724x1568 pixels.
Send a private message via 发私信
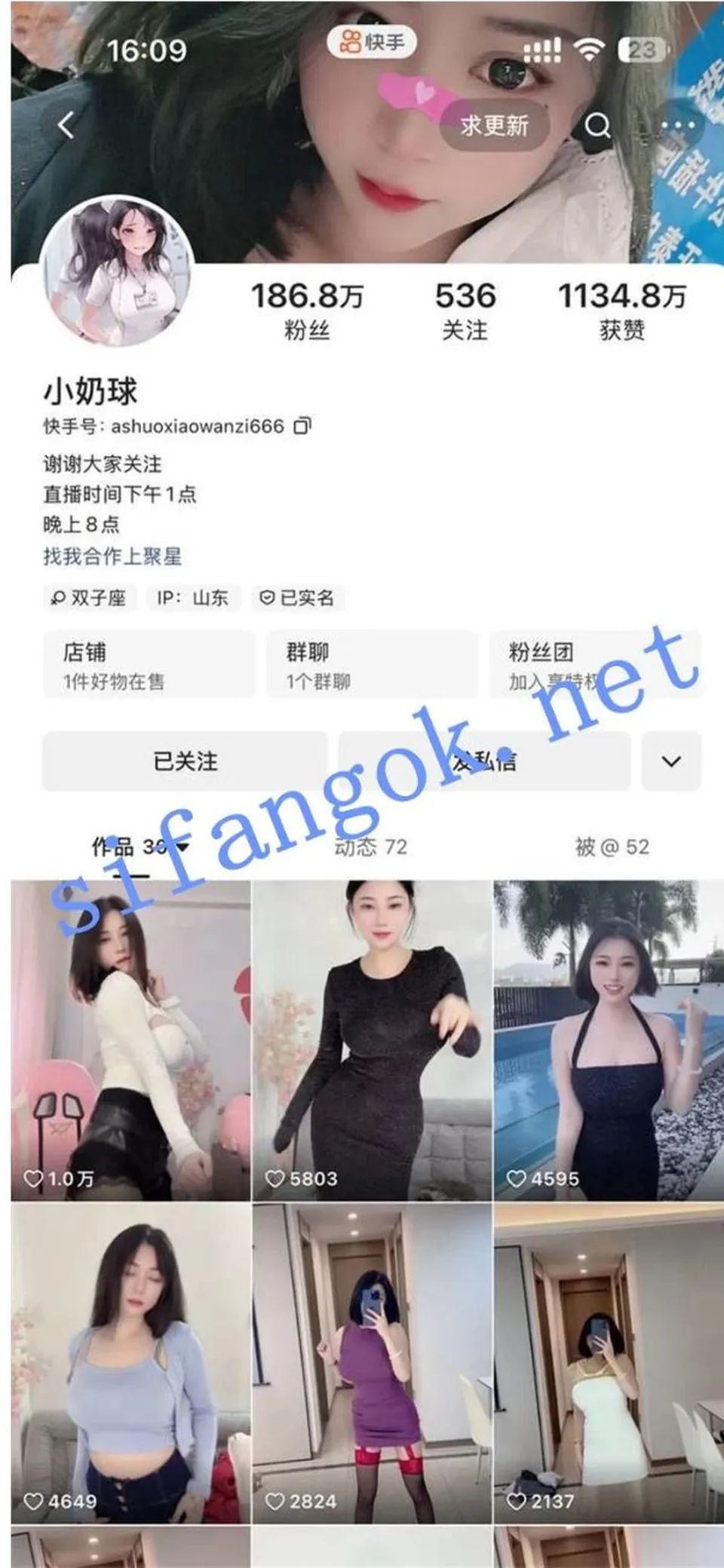(484, 761)
